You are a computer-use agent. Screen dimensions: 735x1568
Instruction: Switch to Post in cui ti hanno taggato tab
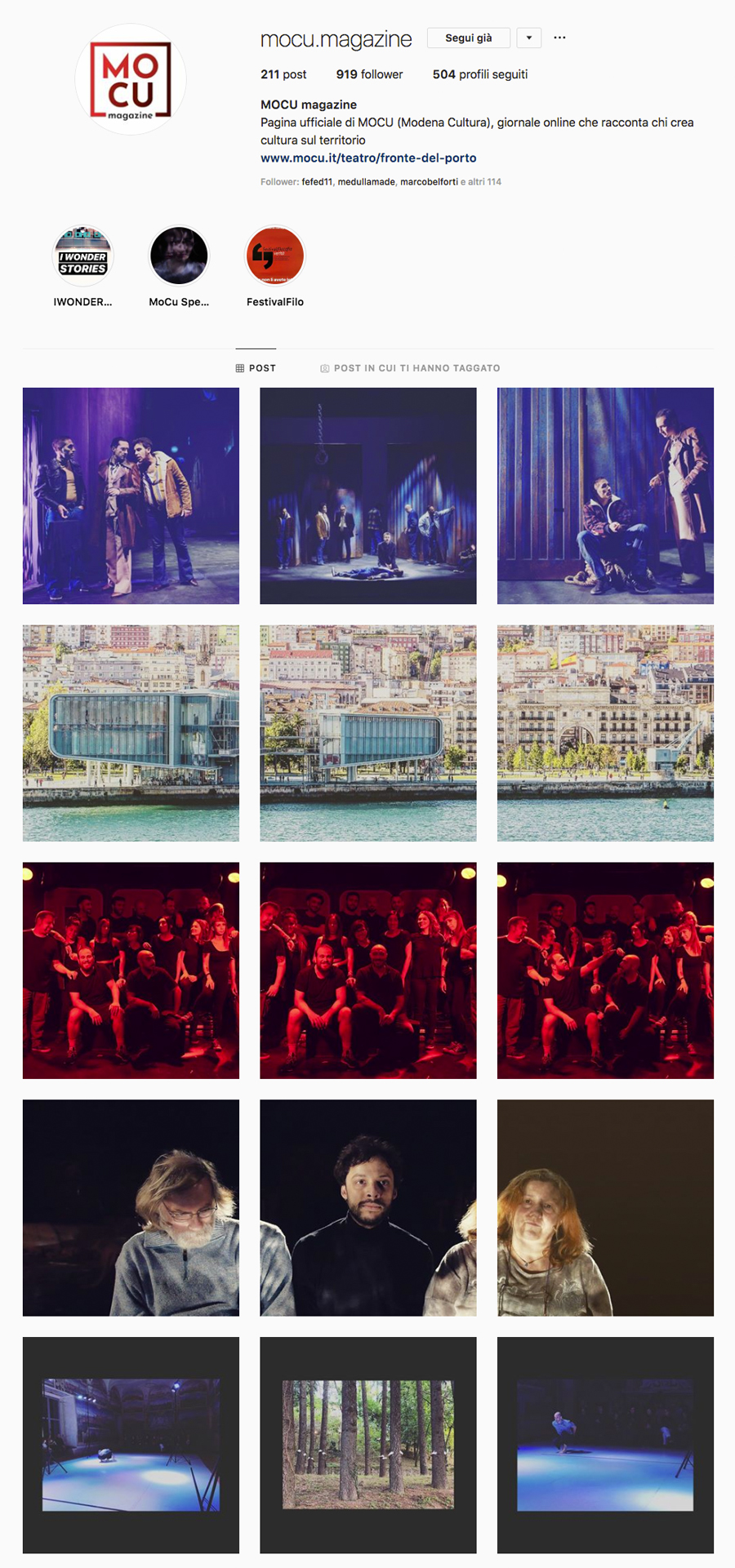click(410, 368)
